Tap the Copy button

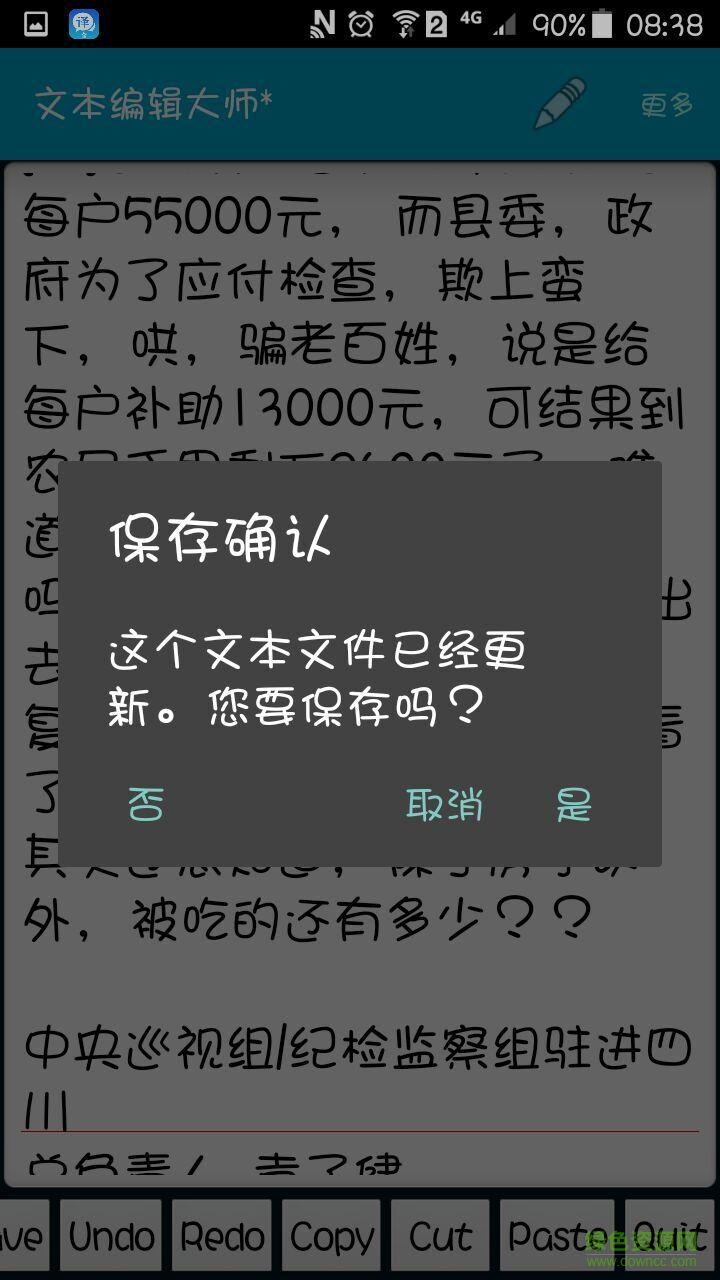point(331,1238)
